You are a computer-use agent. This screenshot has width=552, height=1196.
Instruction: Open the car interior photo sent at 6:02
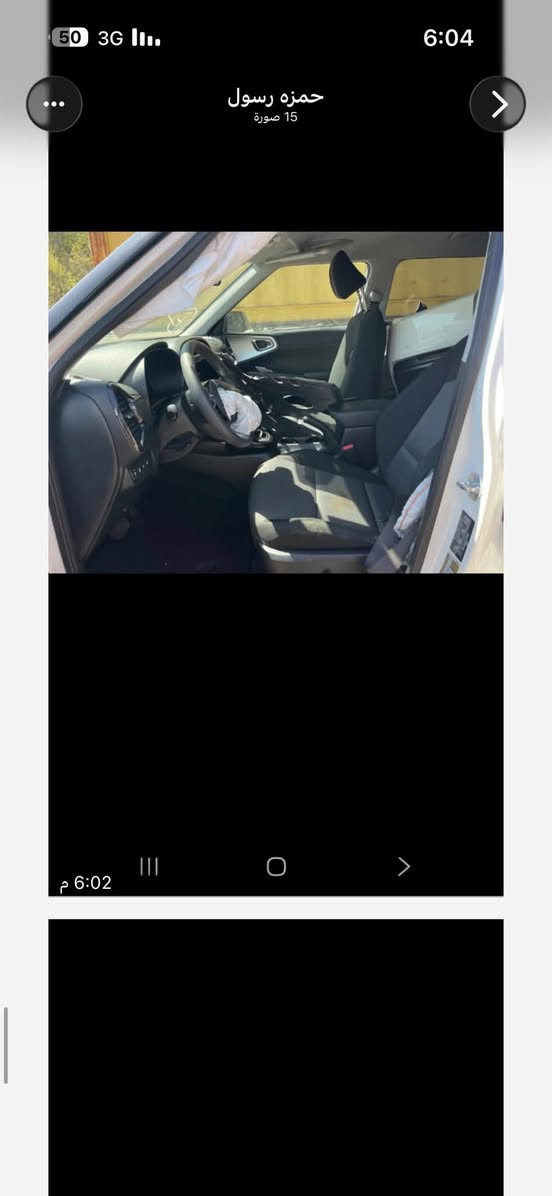point(276,402)
